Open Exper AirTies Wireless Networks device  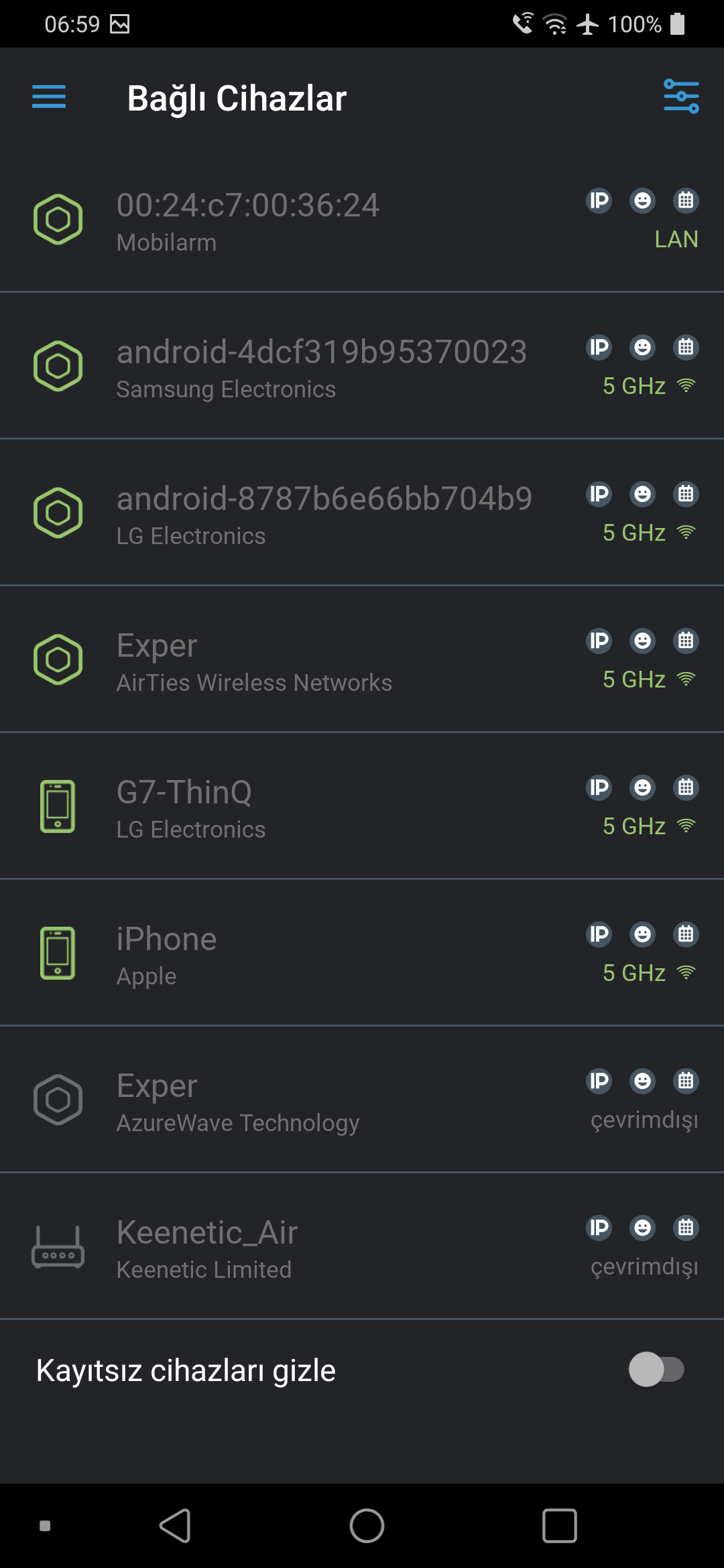(362, 659)
